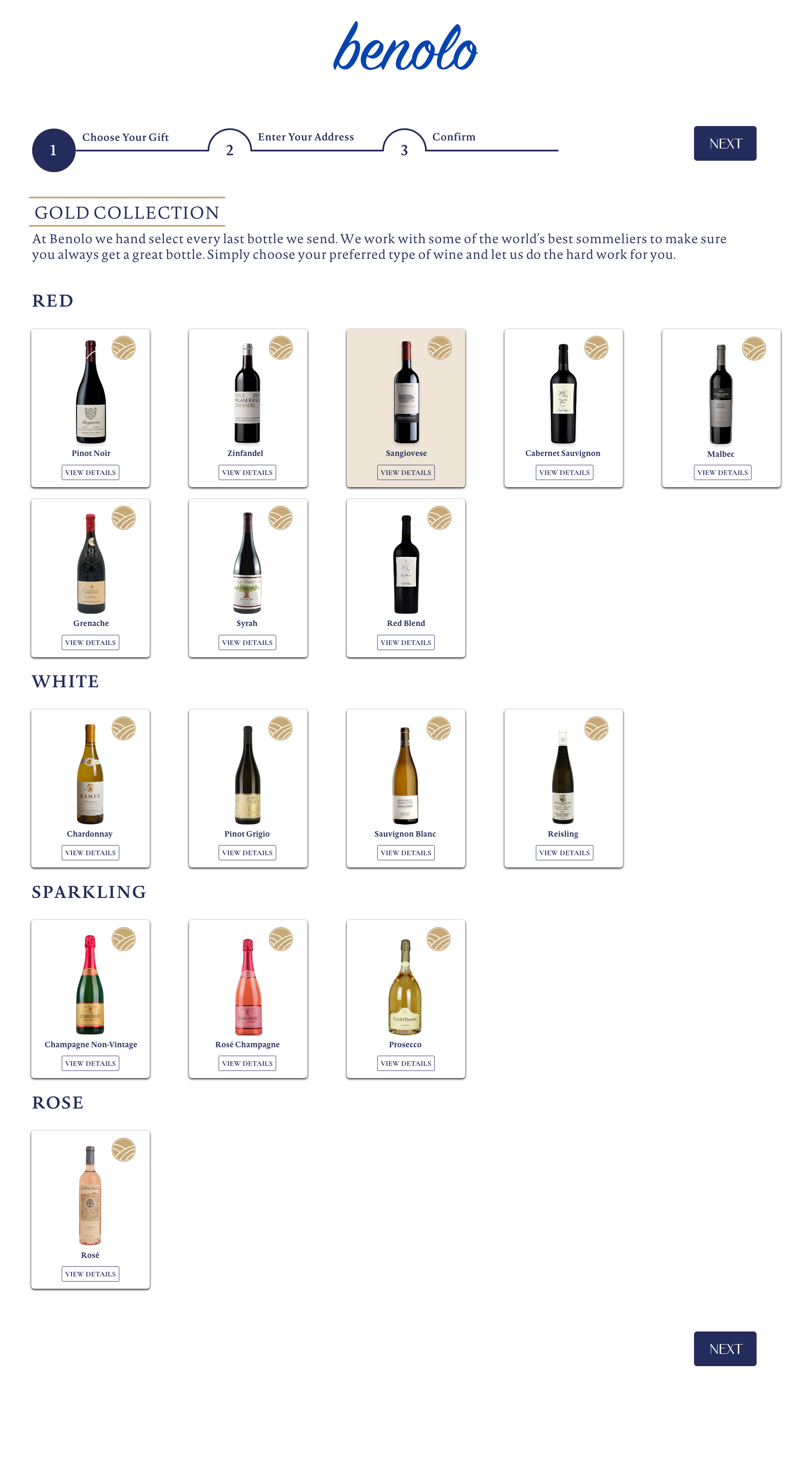Choose the Grenache wine card
Screen dimensions: 812x1463
[x=90, y=568]
